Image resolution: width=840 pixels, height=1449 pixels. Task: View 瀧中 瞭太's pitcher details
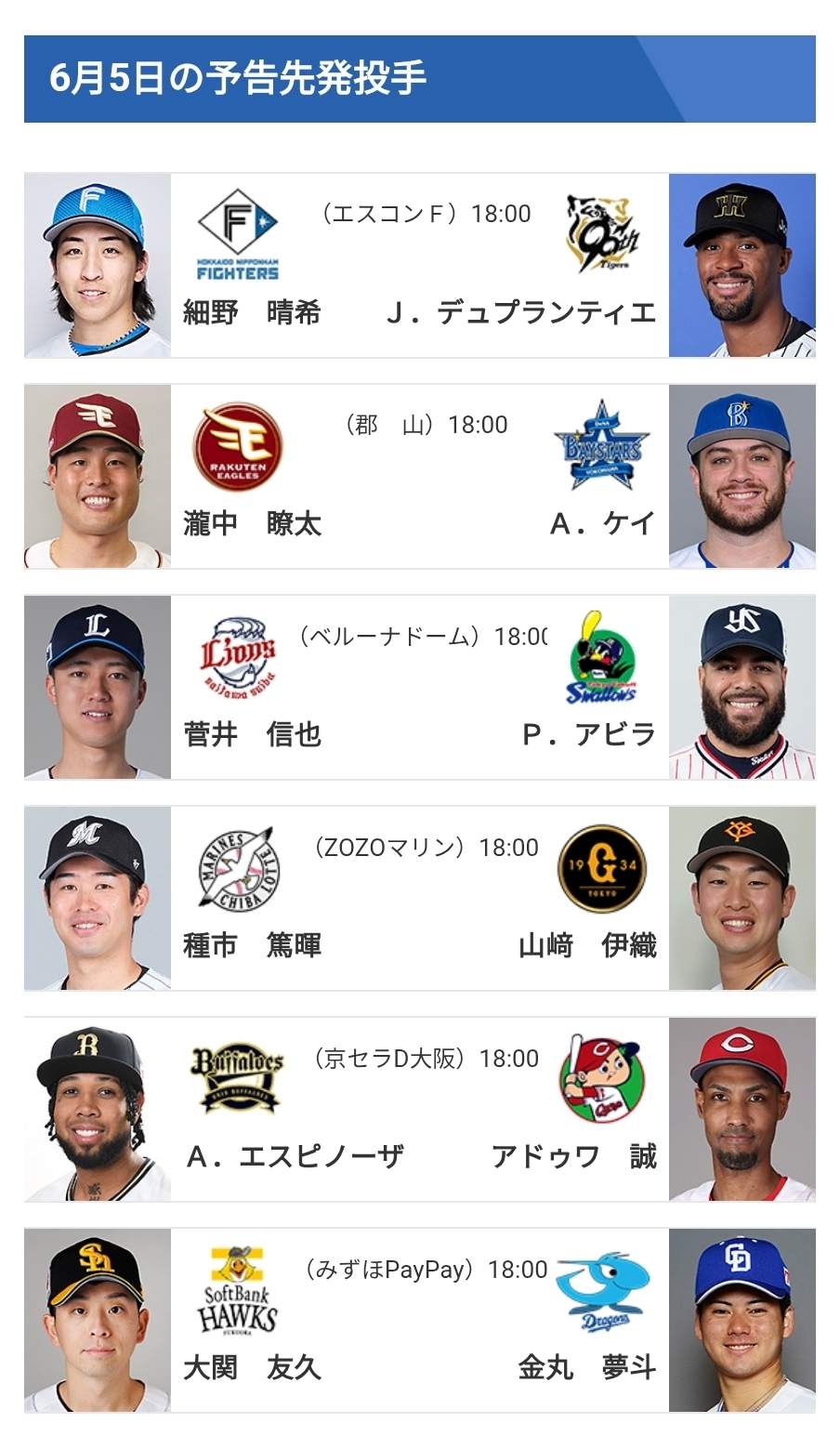click(98, 477)
